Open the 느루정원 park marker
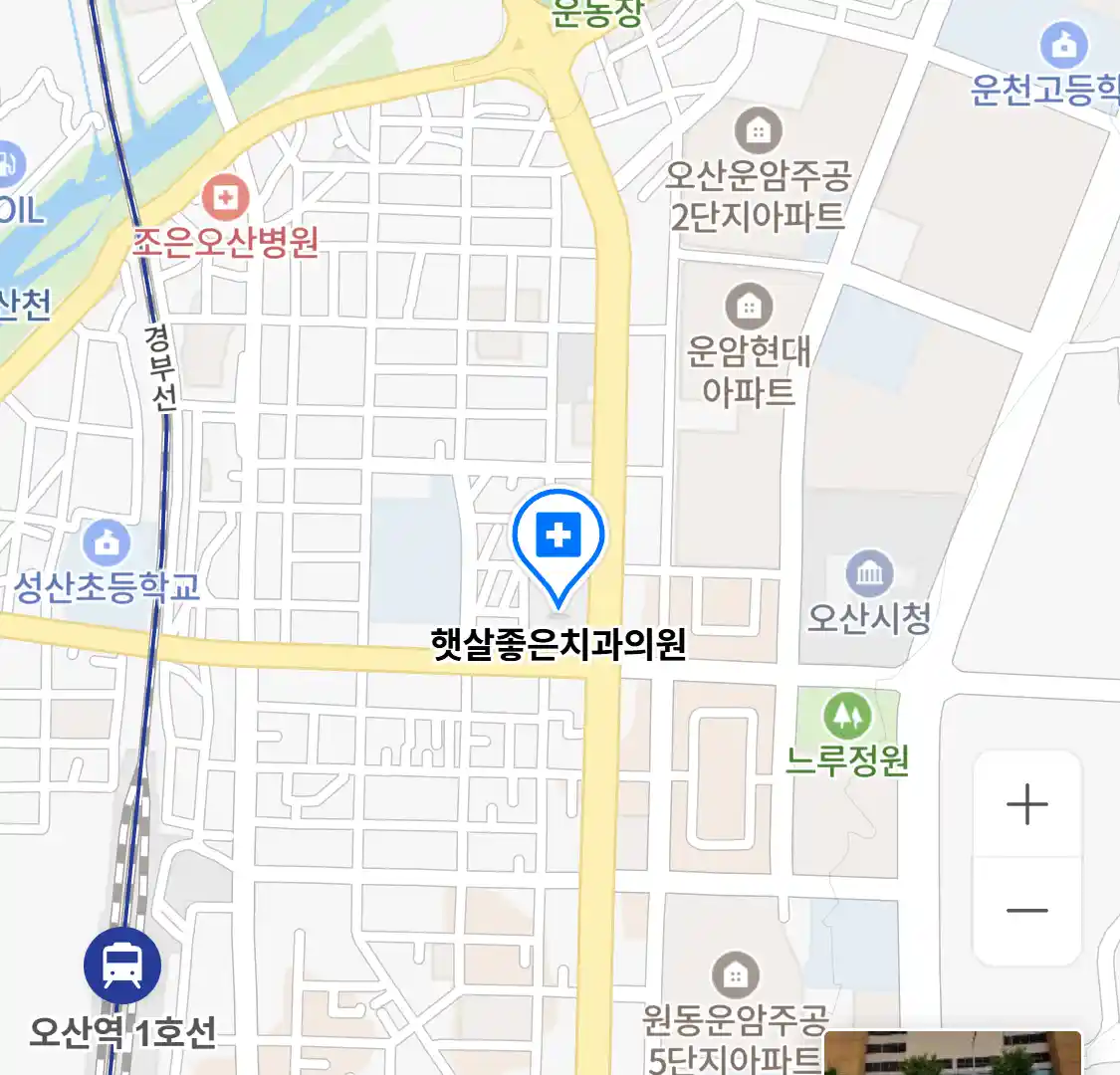The height and width of the screenshot is (1075, 1120). click(x=847, y=717)
